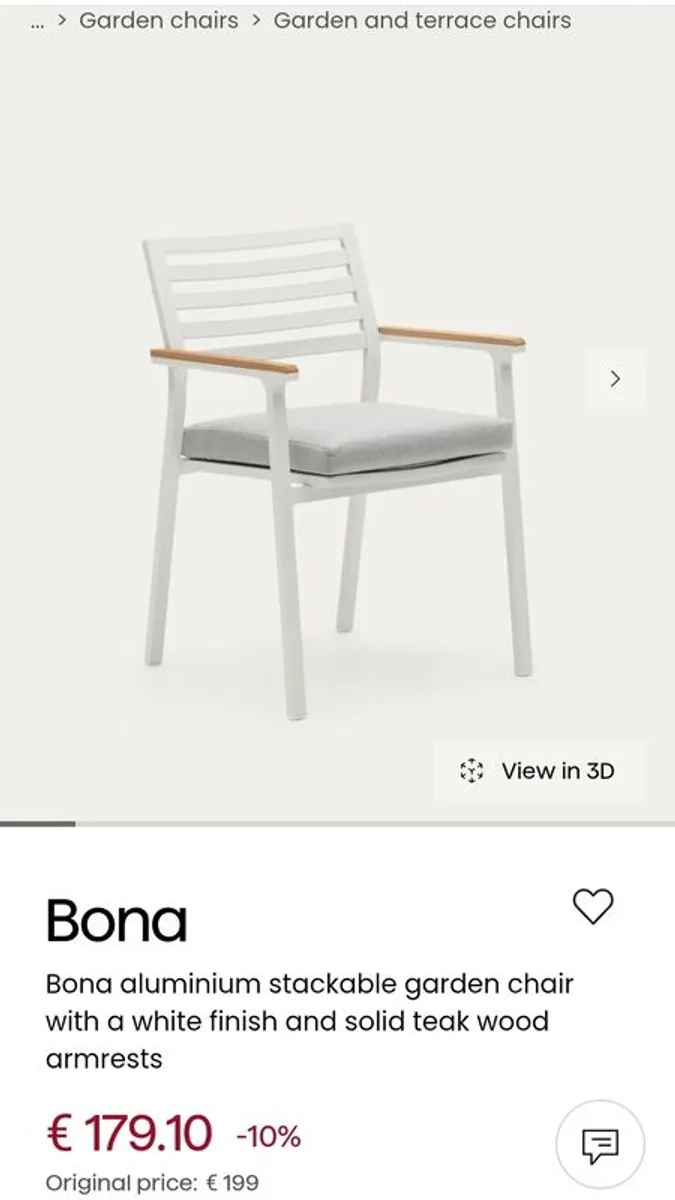The width and height of the screenshot is (675, 1200).
Task: Open the Bona chair product image
Action: (337, 470)
